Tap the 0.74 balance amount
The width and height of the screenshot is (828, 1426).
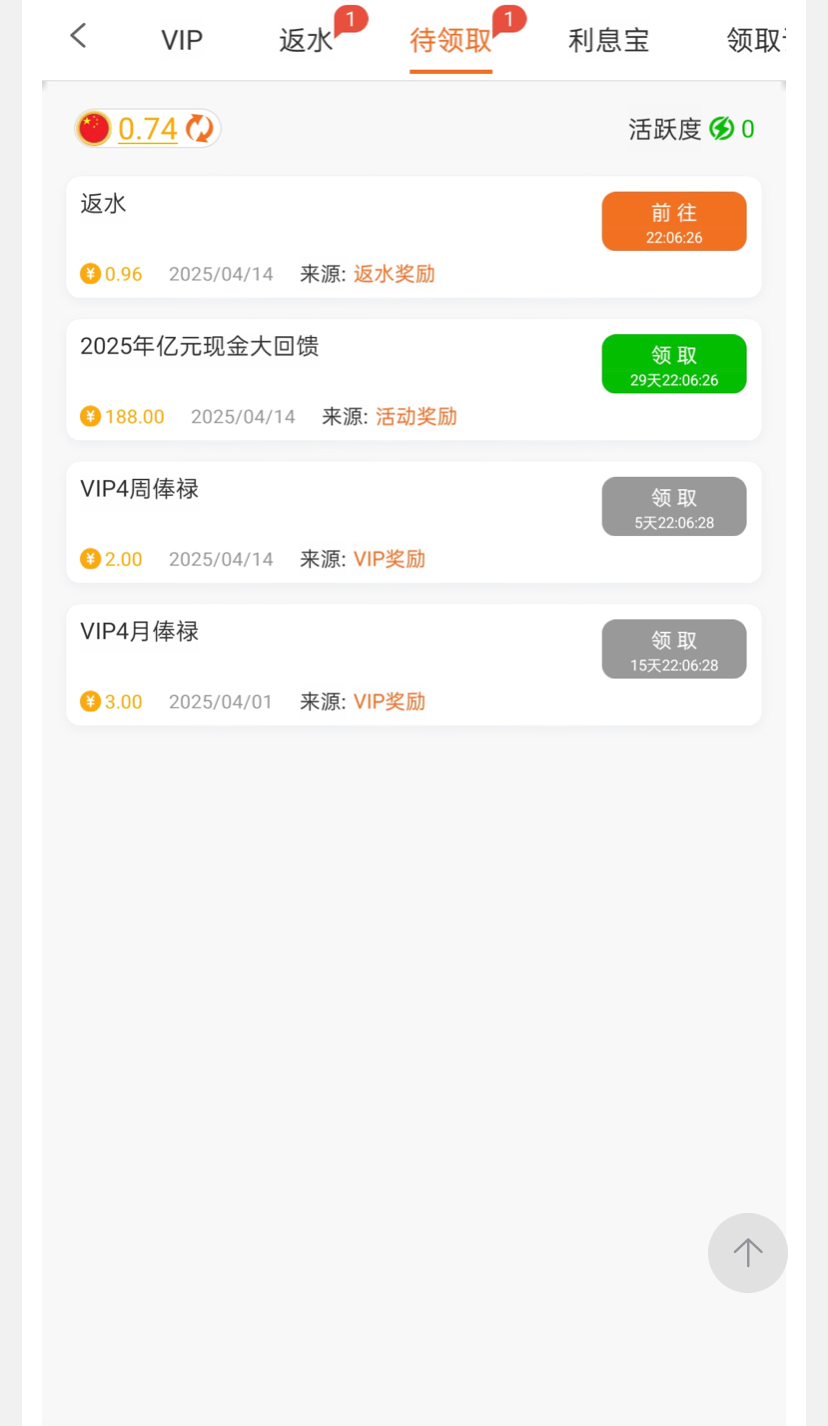pos(147,129)
